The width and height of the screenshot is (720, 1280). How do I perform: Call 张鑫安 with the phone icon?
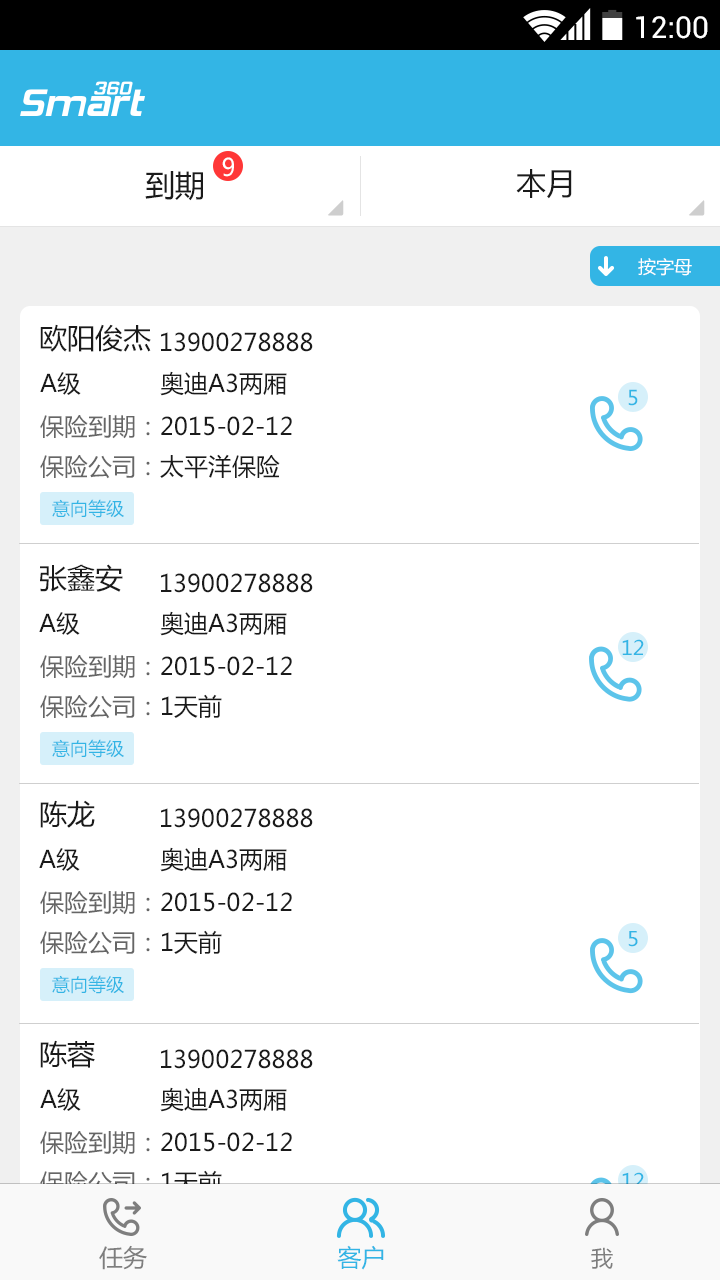click(x=616, y=673)
